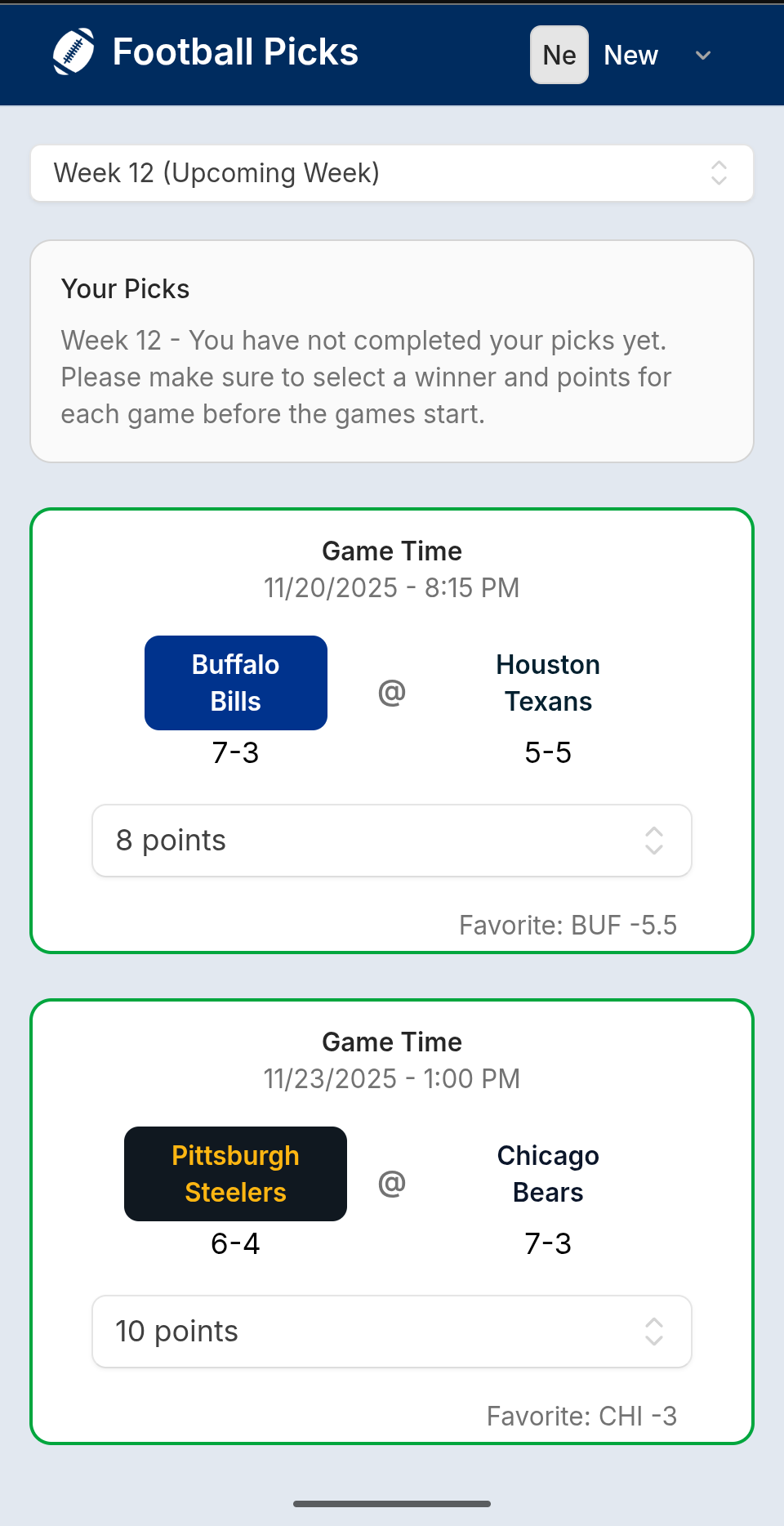784x1526 pixels.
Task: Click the Ne user avatar badge
Action: 559,54
